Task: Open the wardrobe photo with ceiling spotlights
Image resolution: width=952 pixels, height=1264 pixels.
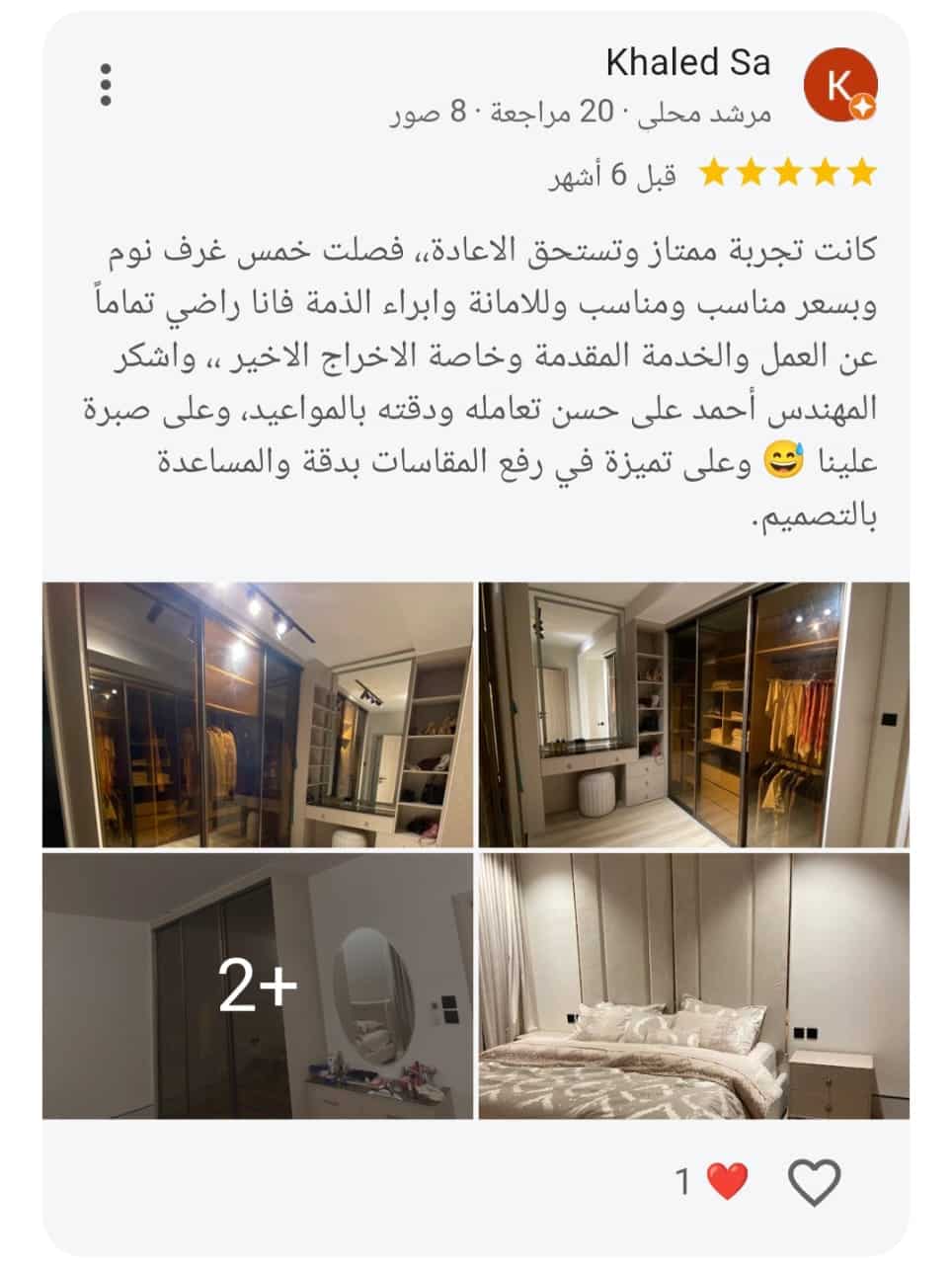Action: coord(257,715)
